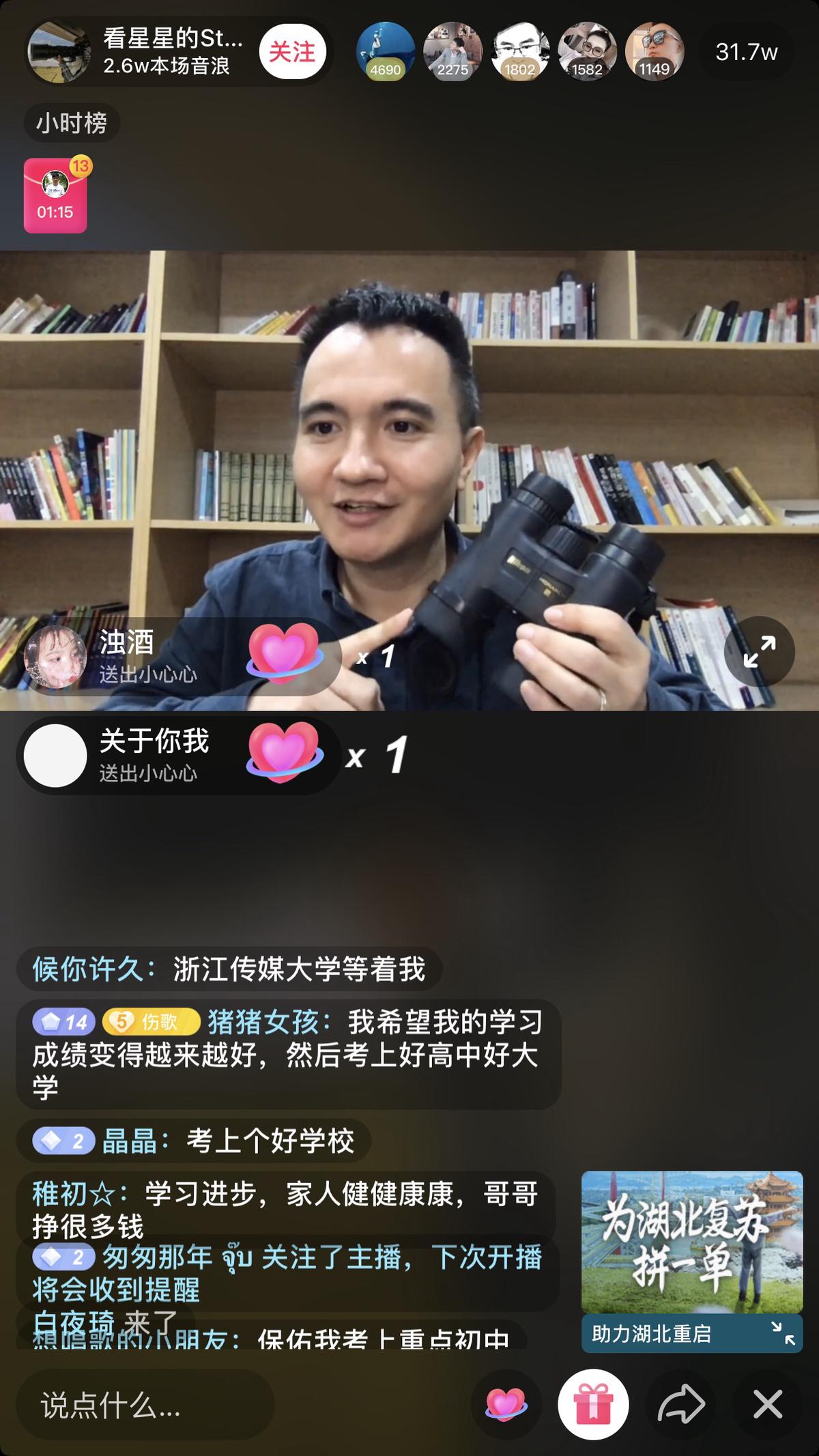Open the 31.7w audience list
This screenshot has width=819, height=1456.
746,53
